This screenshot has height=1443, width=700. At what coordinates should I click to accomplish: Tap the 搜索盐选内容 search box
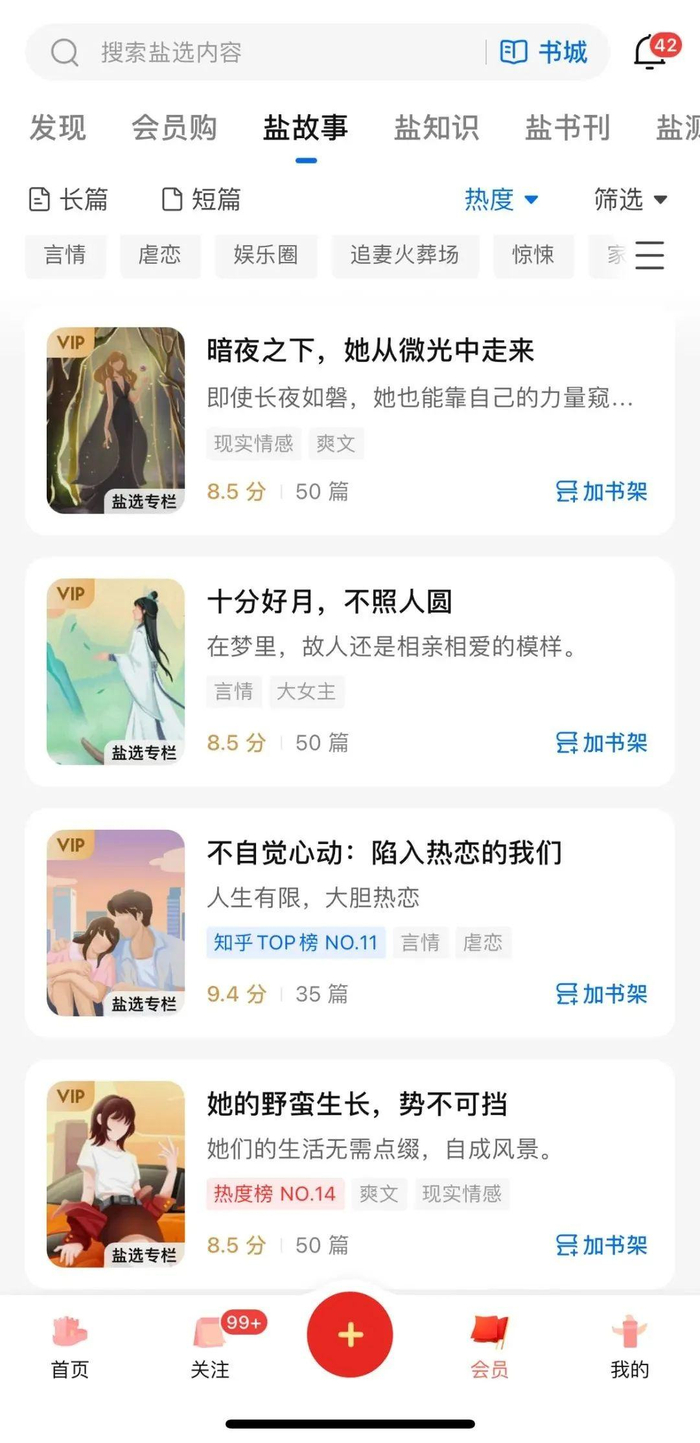coord(262,52)
